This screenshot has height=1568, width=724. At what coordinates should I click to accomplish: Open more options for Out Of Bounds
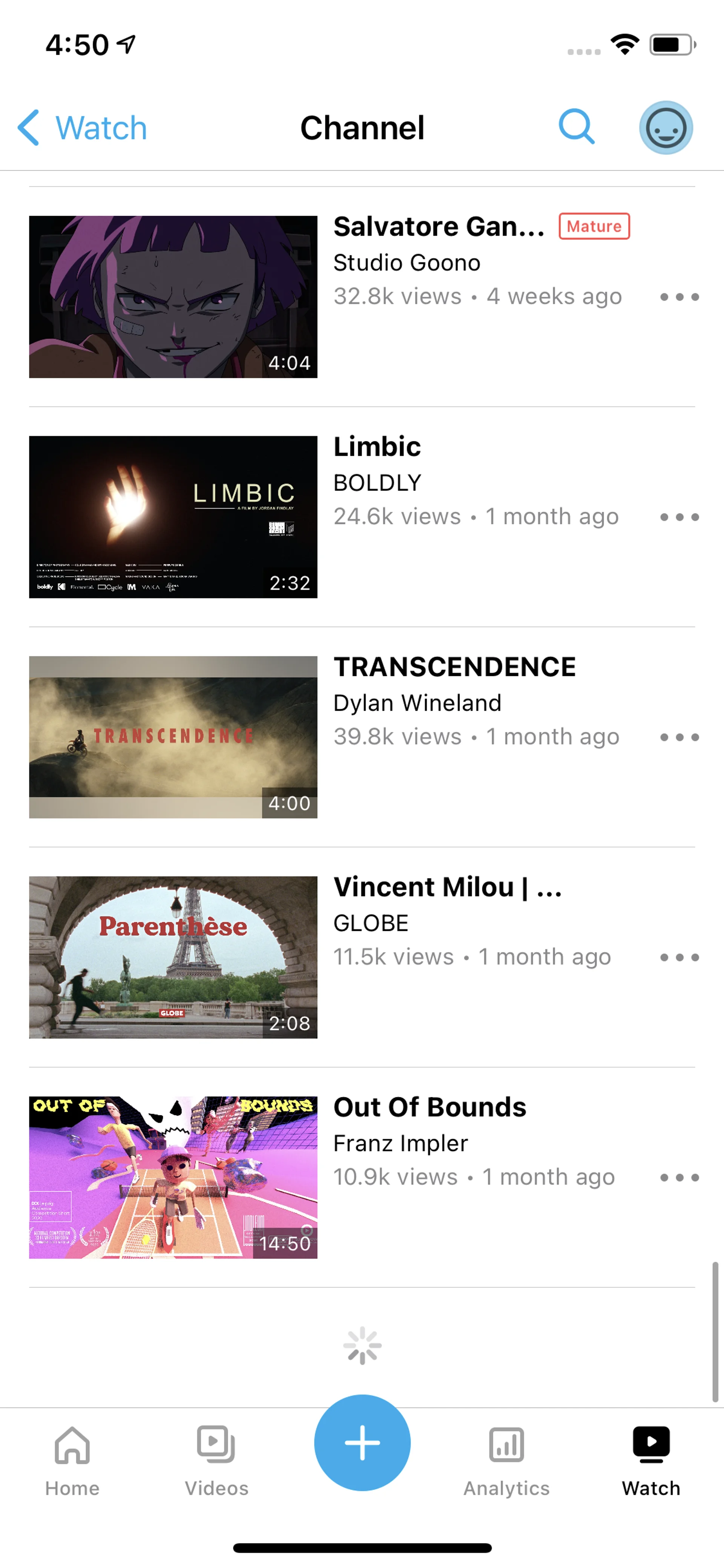(x=679, y=1177)
